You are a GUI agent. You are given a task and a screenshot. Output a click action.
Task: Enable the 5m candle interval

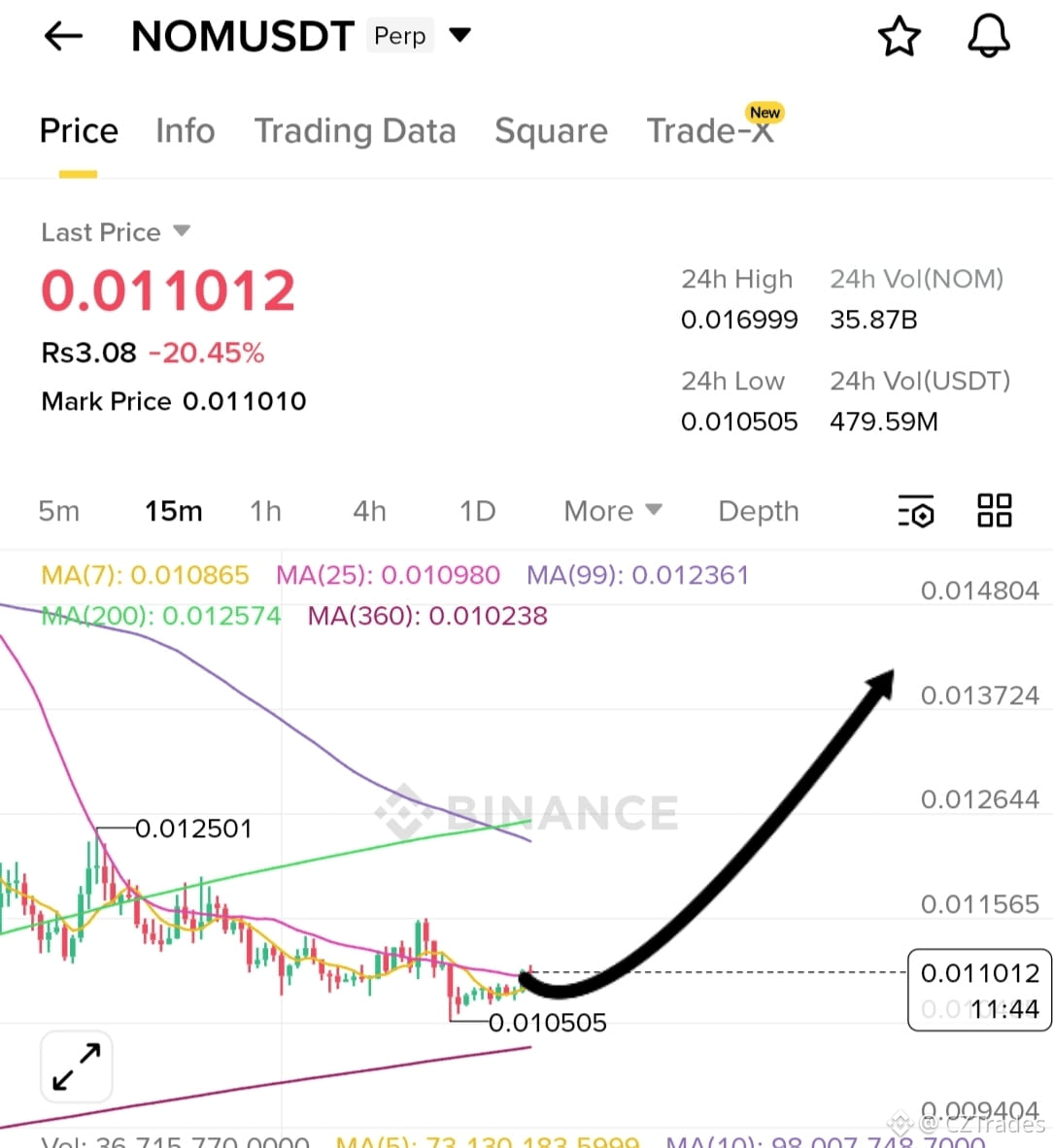click(58, 511)
